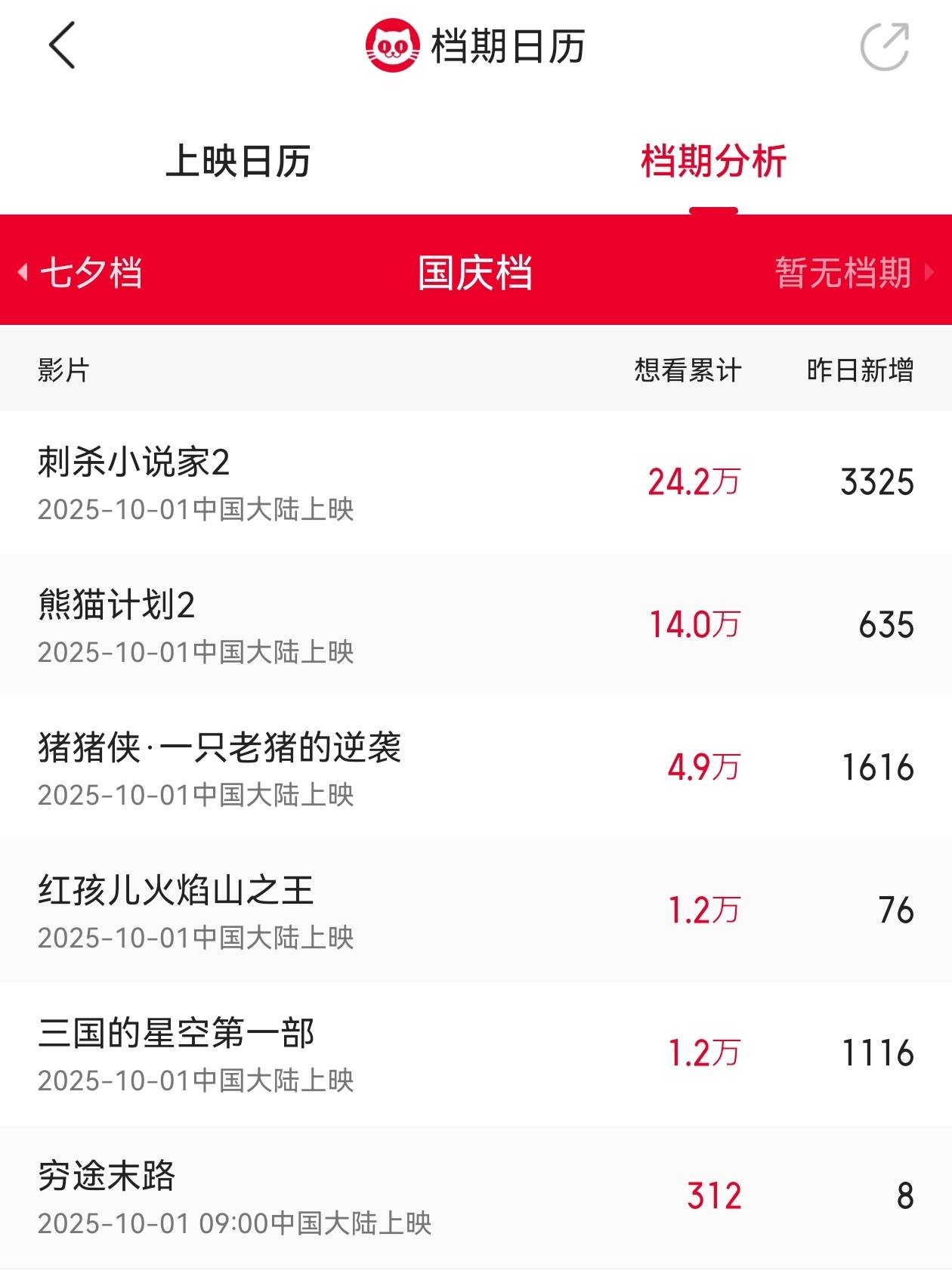This screenshot has height=1280, width=952.
Task: Go back using the top-left arrow
Action: tap(62, 46)
